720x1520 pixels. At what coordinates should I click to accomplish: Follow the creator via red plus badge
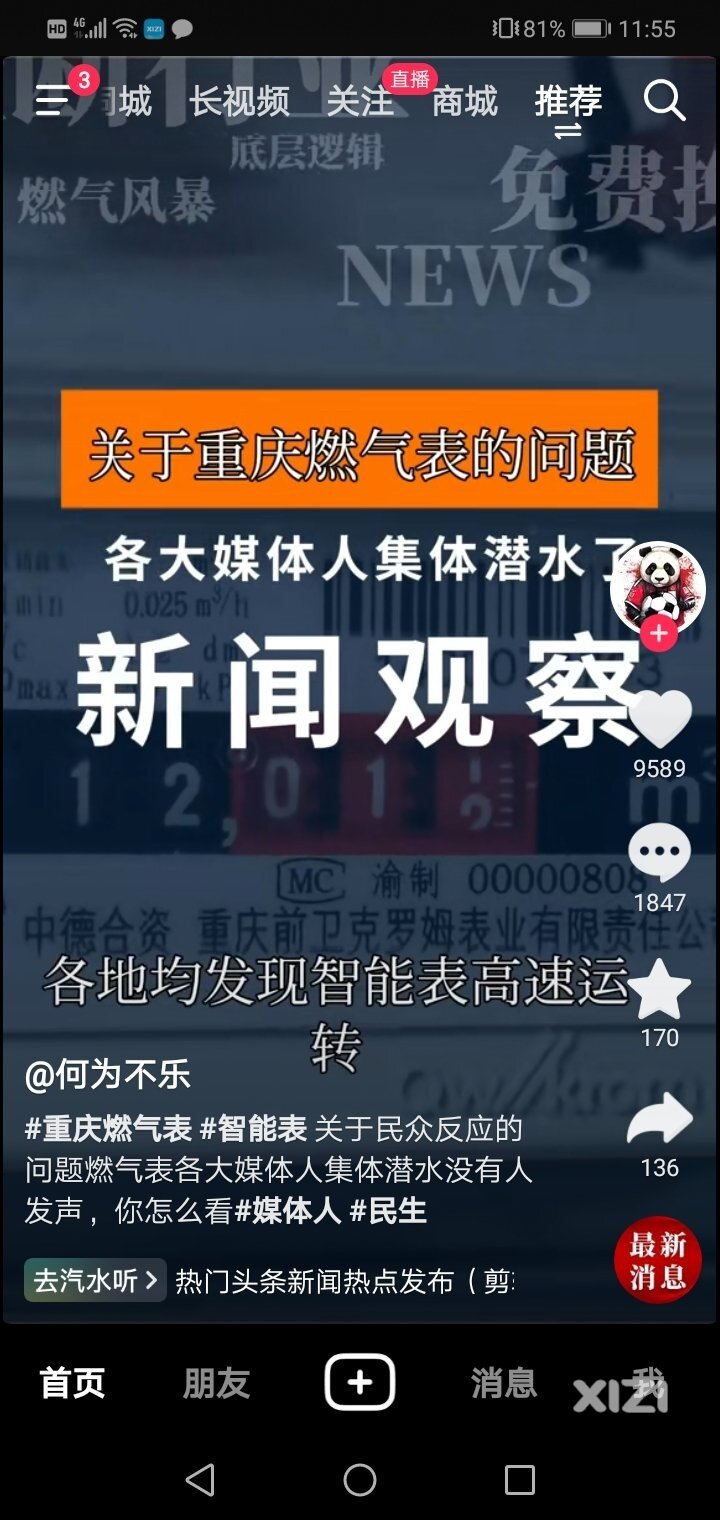click(658, 634)
